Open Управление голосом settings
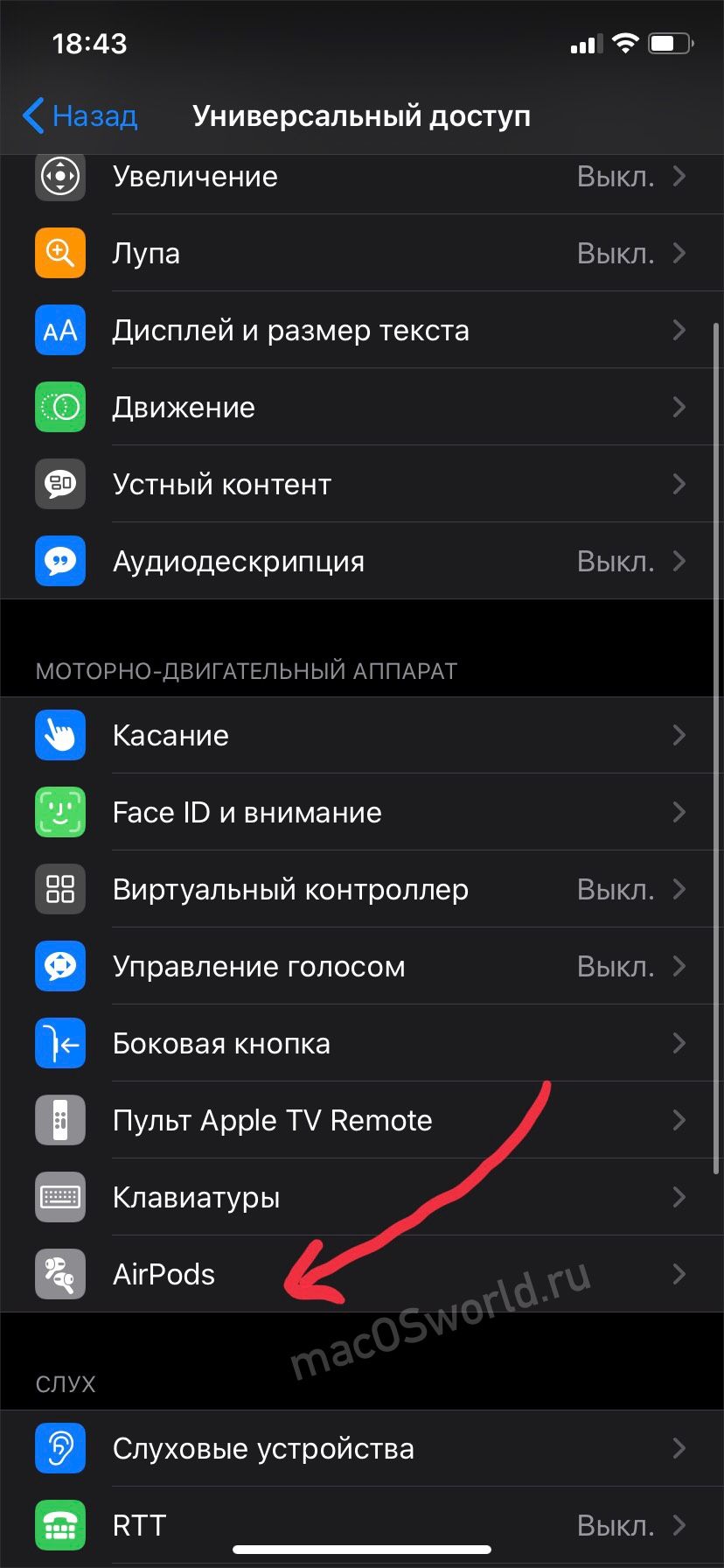724x1568 pixels. (x=362, y=967)
